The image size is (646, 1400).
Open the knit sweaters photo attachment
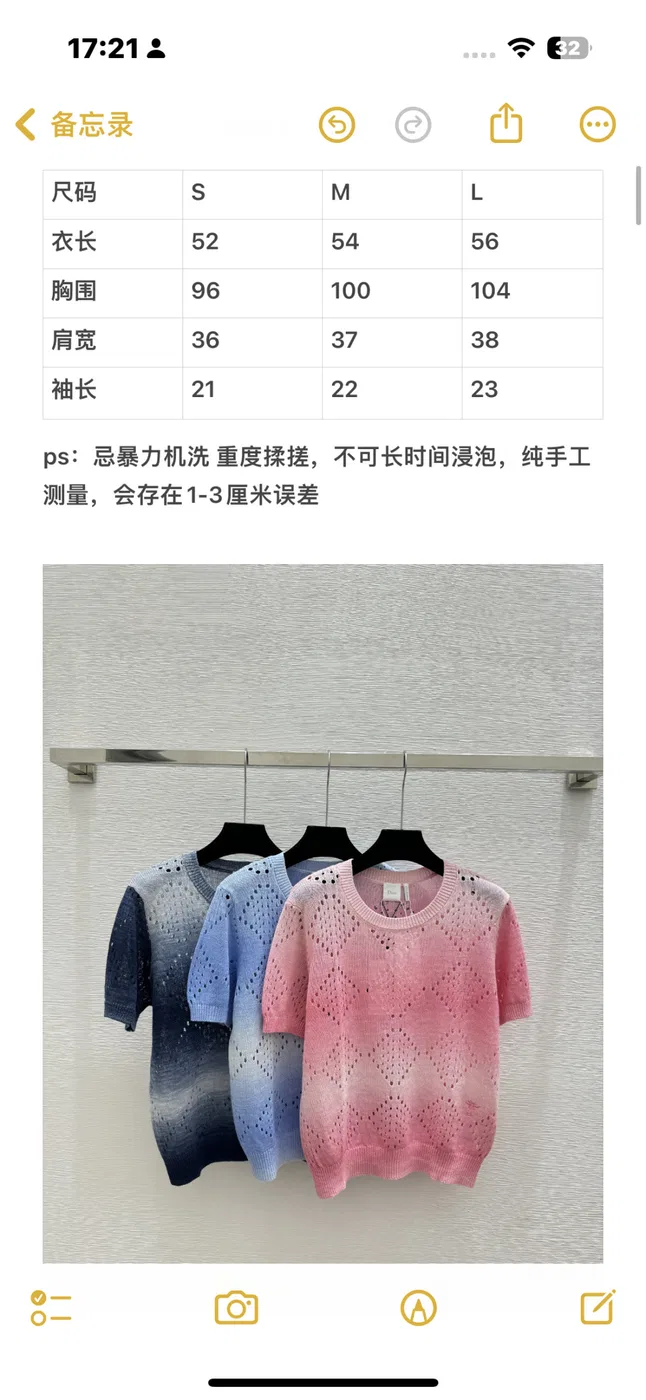tap(323, 913)
